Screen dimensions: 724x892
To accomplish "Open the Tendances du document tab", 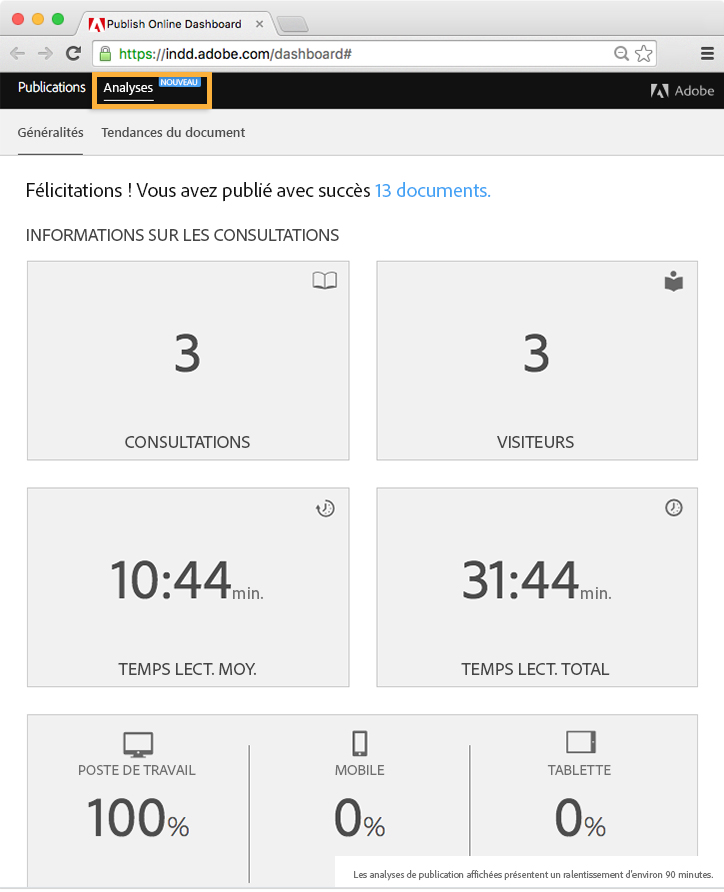I will click(x=173, y=132).
